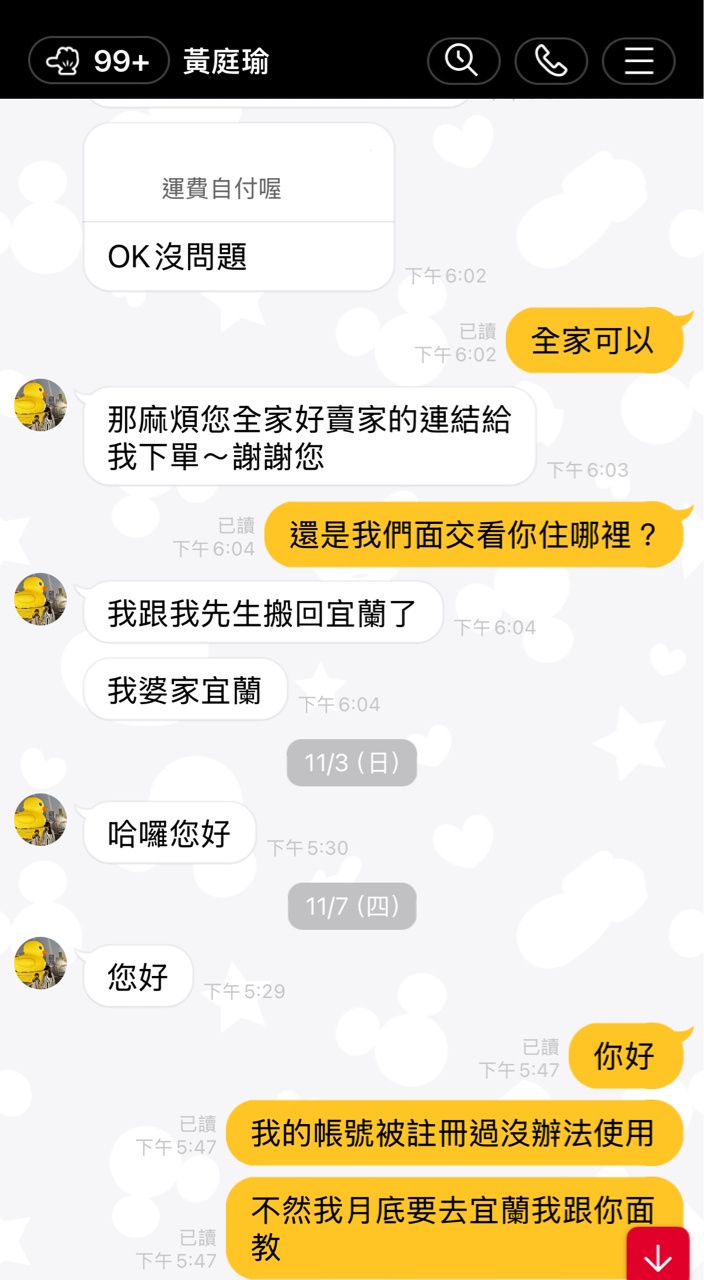Start a call with 黃庭瑜

pos(551,61)
